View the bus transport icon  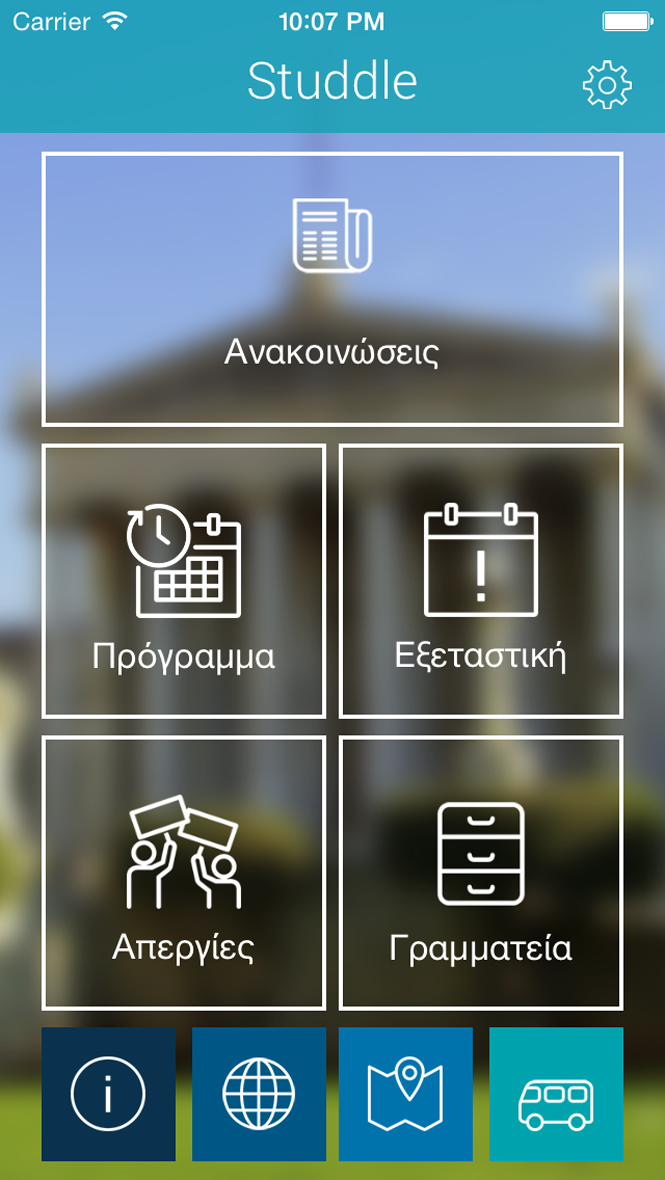556,1094
